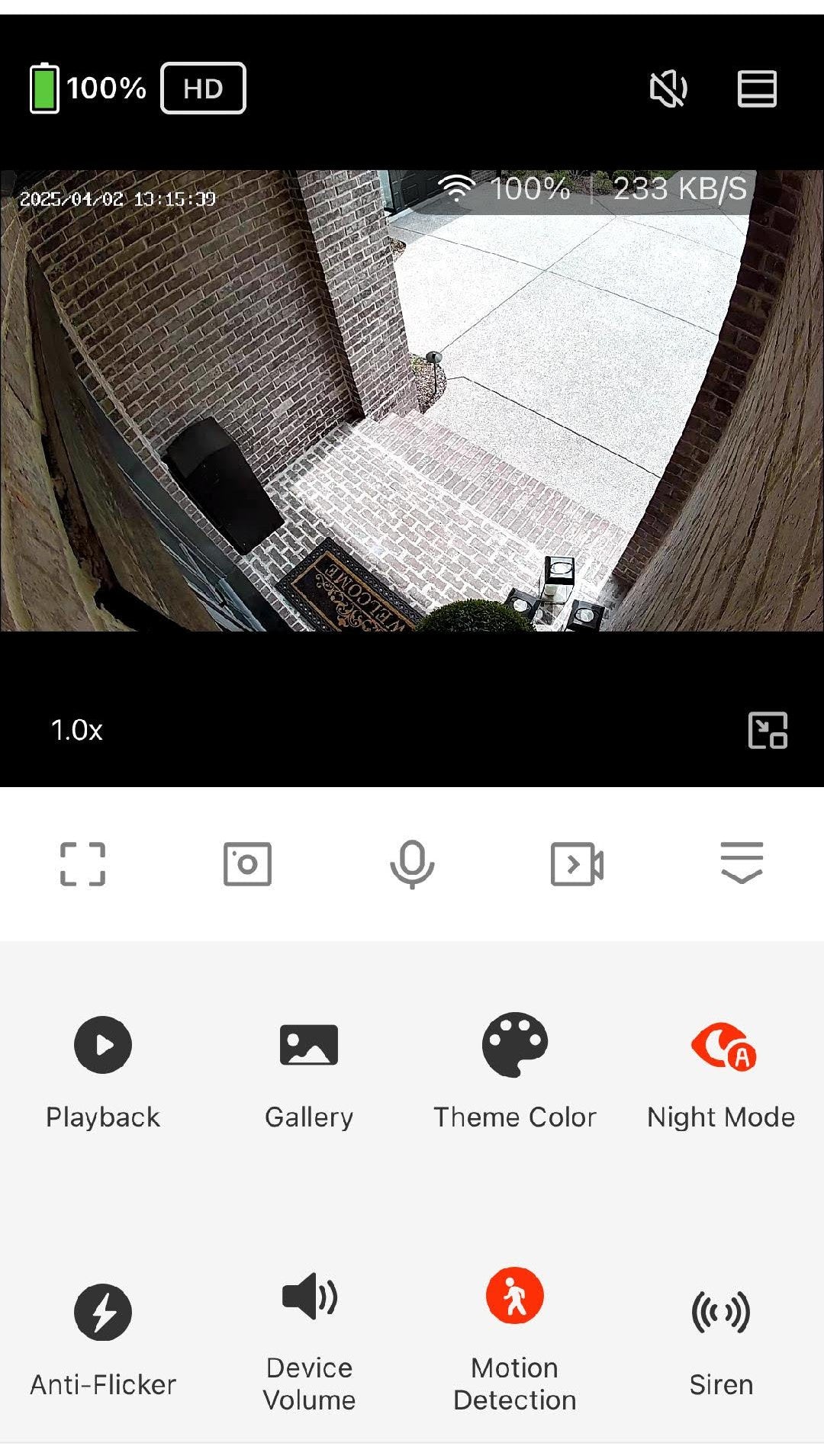Start recording video clip
The width and height of the screenshot is (824, 1456).
point(577,864)
